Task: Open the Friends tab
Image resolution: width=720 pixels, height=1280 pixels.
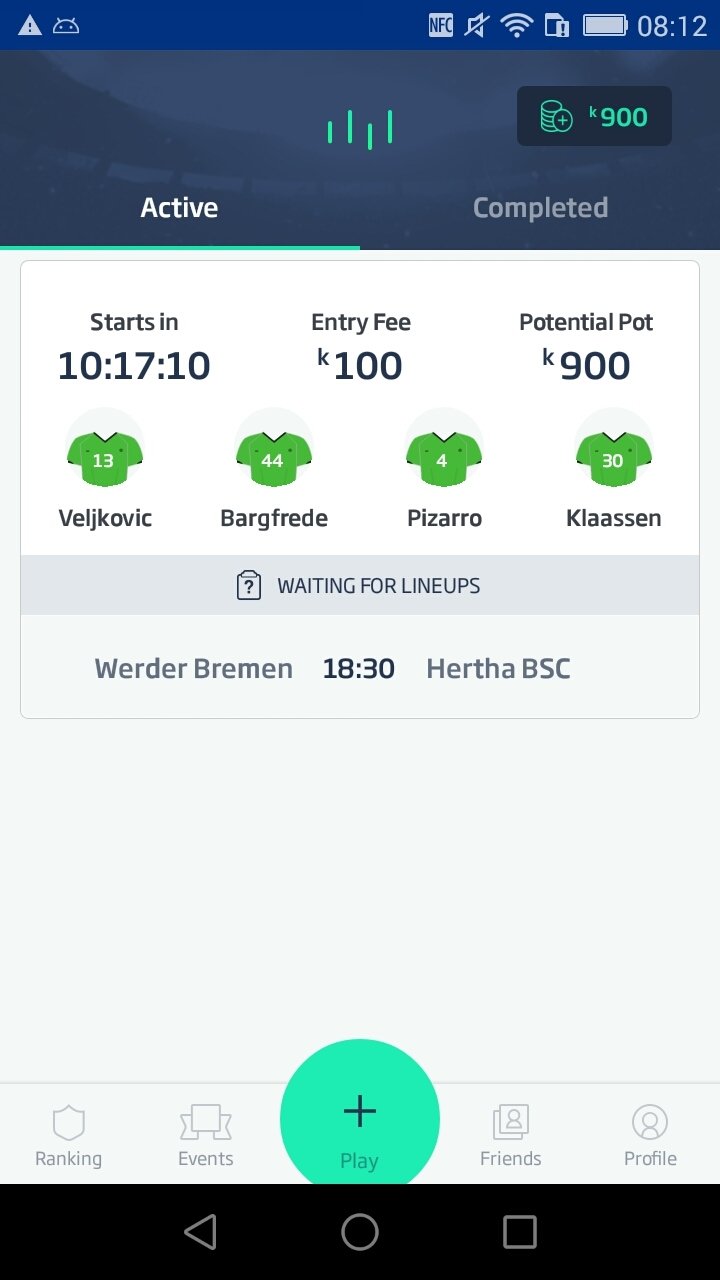Action: [511, 1136]
